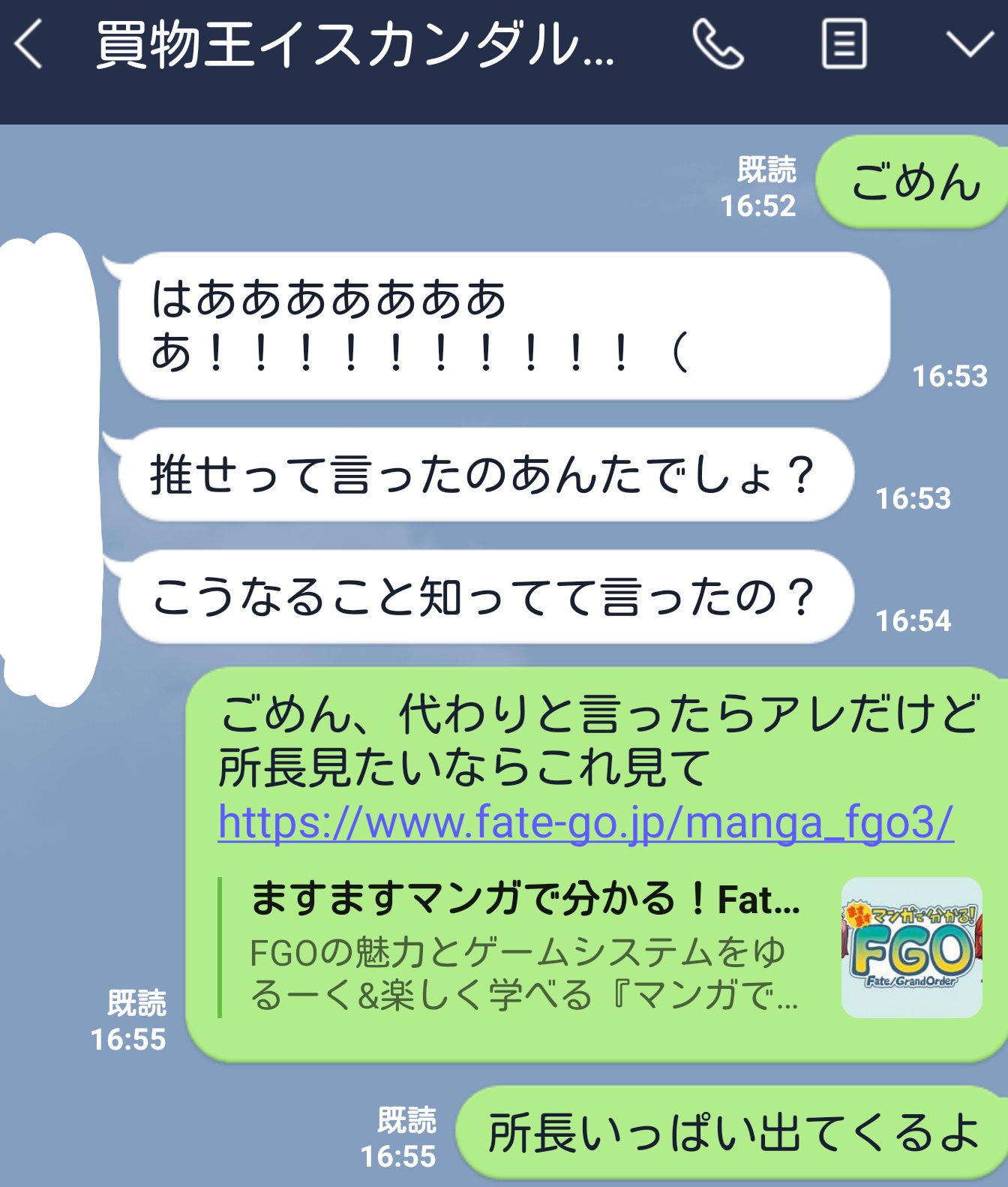Go back from the chat
The height and width of the screenshot is (1187, 1008).
click(x=30, y=45)
